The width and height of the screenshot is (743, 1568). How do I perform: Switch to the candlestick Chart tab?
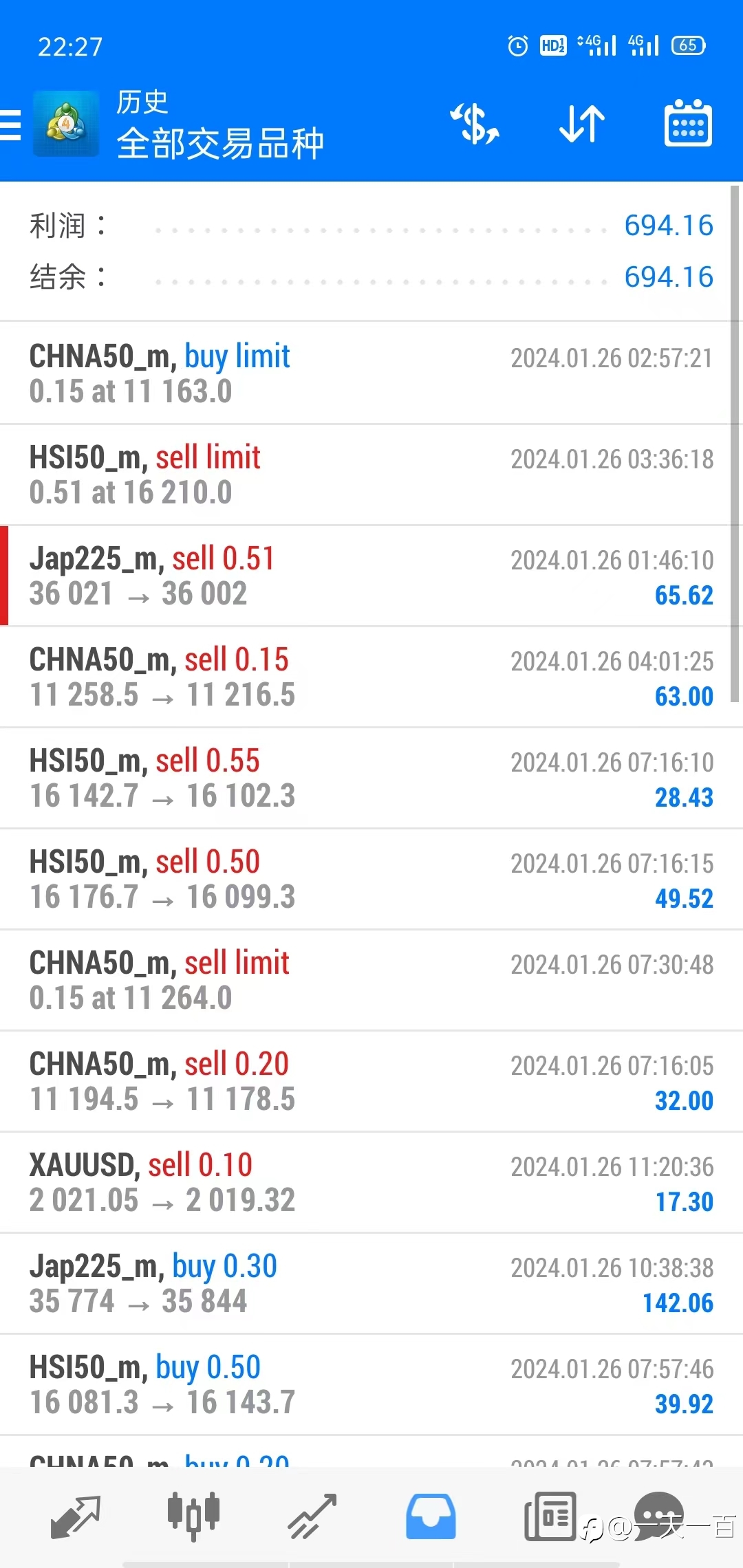pyautogui.click(x=193, y=1516)
